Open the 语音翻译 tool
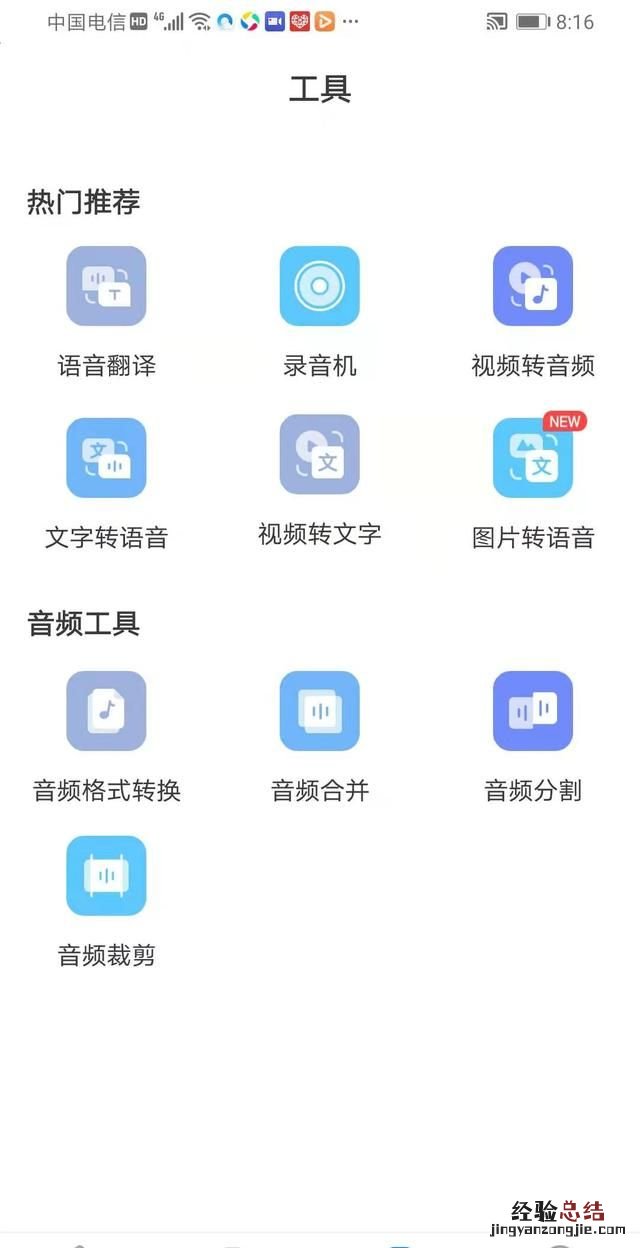640x1248 pixels. (x=106, y=287)
